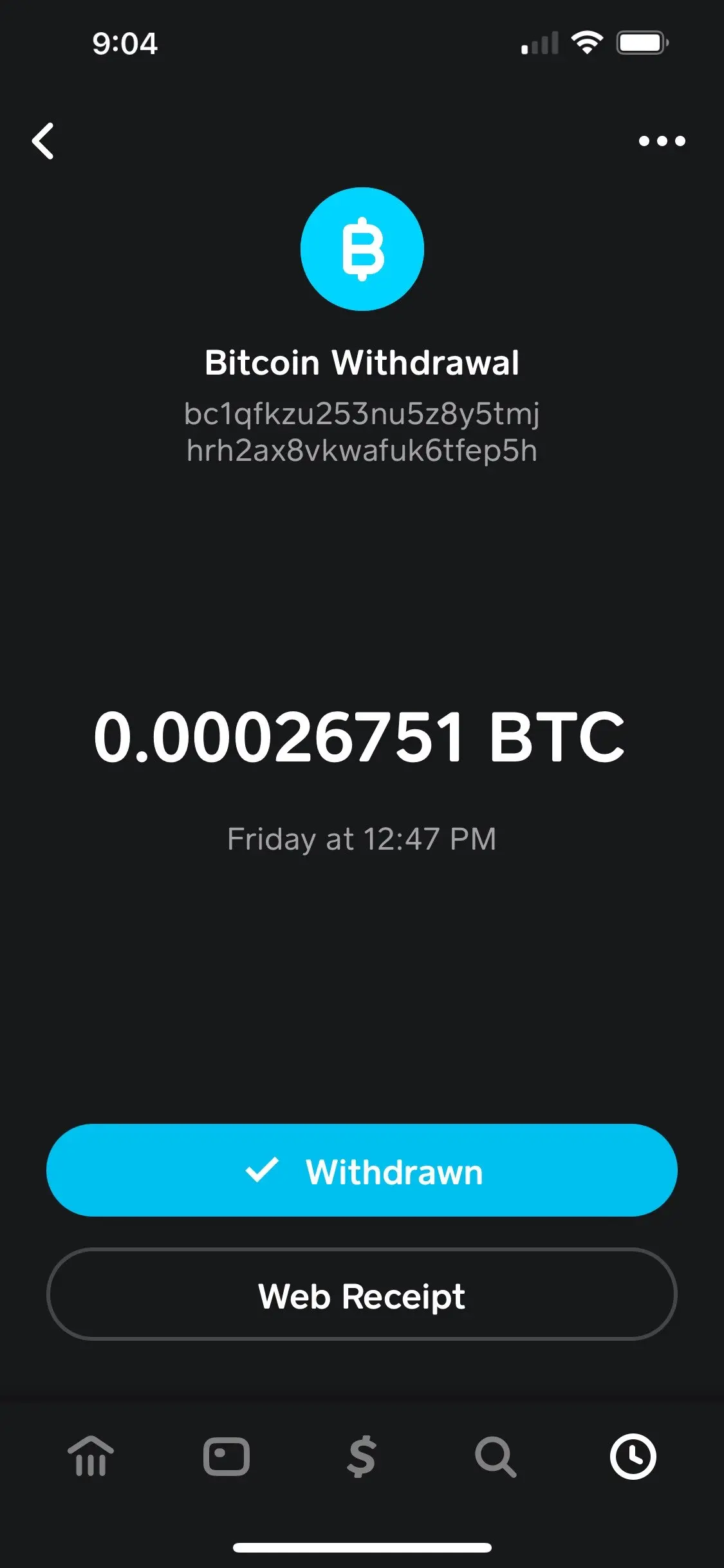
Task: Open the three-dot overflow menu
Action: tap(662, 141)
